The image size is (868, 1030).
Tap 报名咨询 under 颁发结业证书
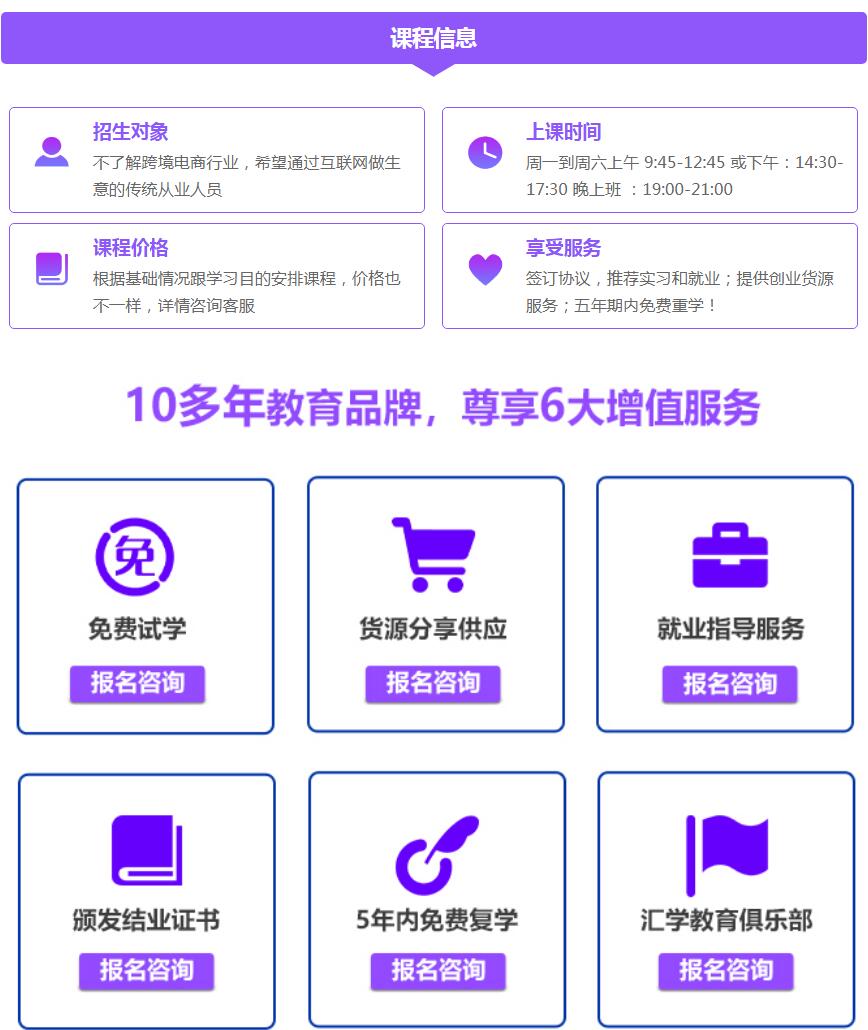pyautogui.click(x=146, y=971)
